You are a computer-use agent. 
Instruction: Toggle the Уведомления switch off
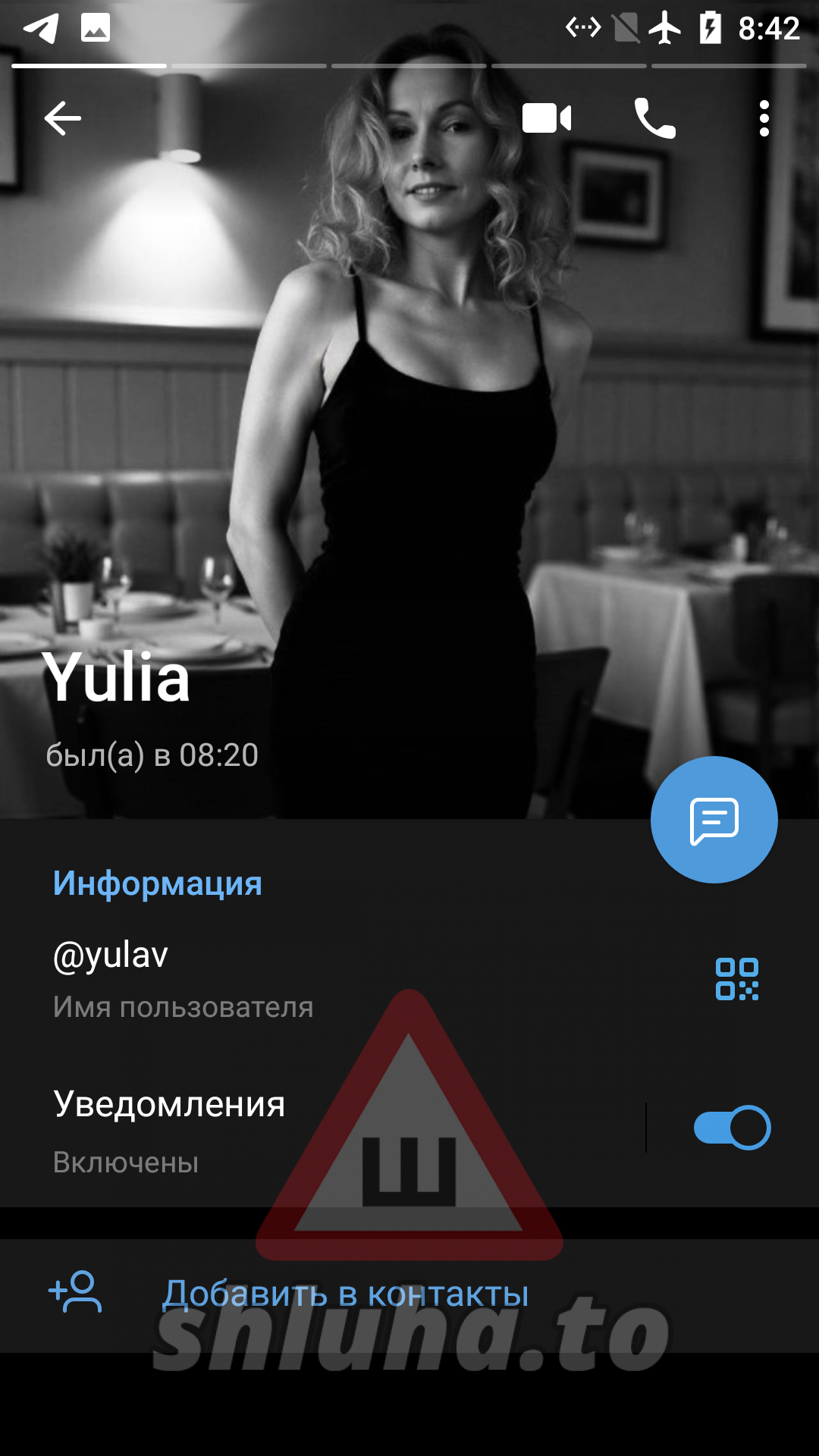click(x=732, y=1128)
